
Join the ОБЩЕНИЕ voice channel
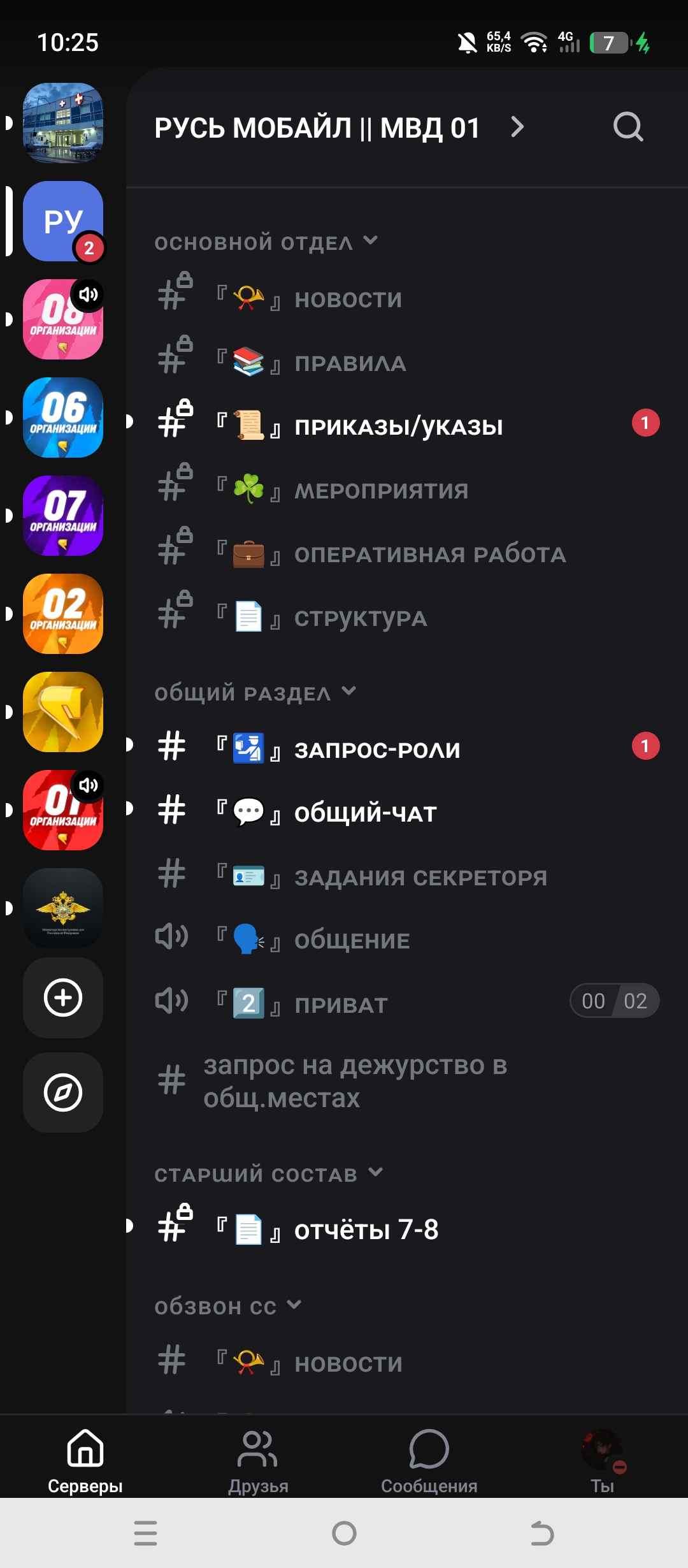point(408,940)
